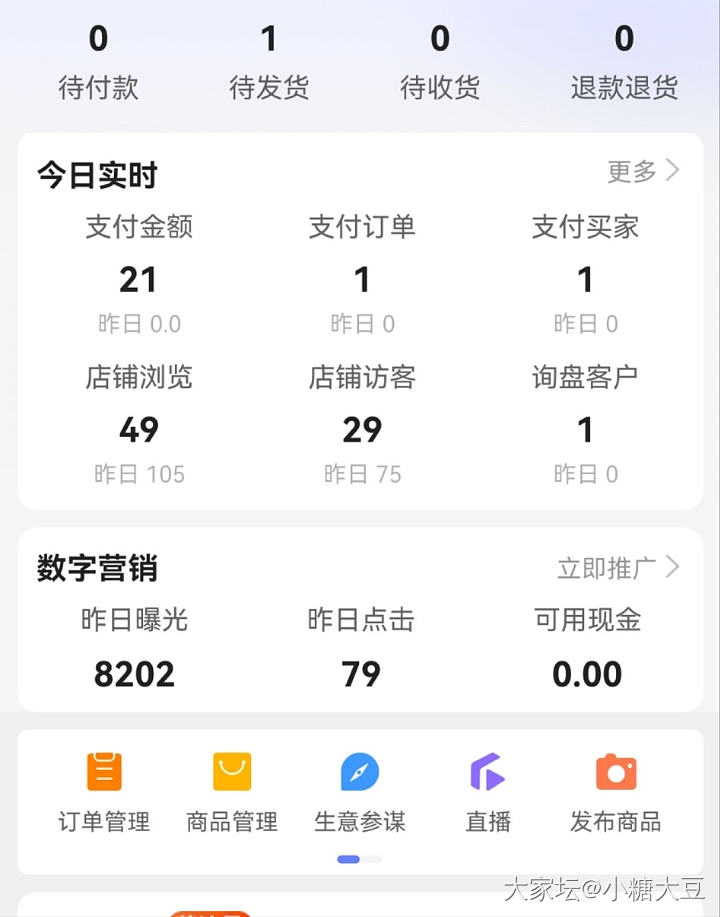
Task: Launch 直播
Action: (488, 793)
